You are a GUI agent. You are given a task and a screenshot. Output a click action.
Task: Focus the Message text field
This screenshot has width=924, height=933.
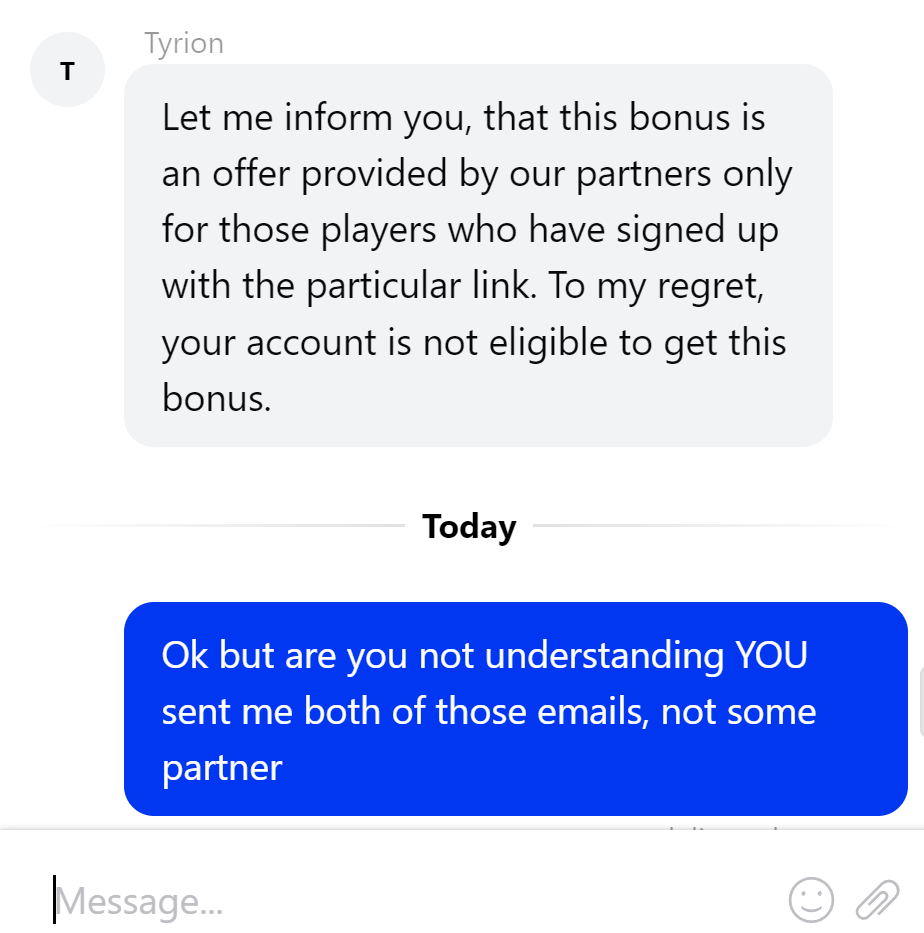[x=400, y=901]
